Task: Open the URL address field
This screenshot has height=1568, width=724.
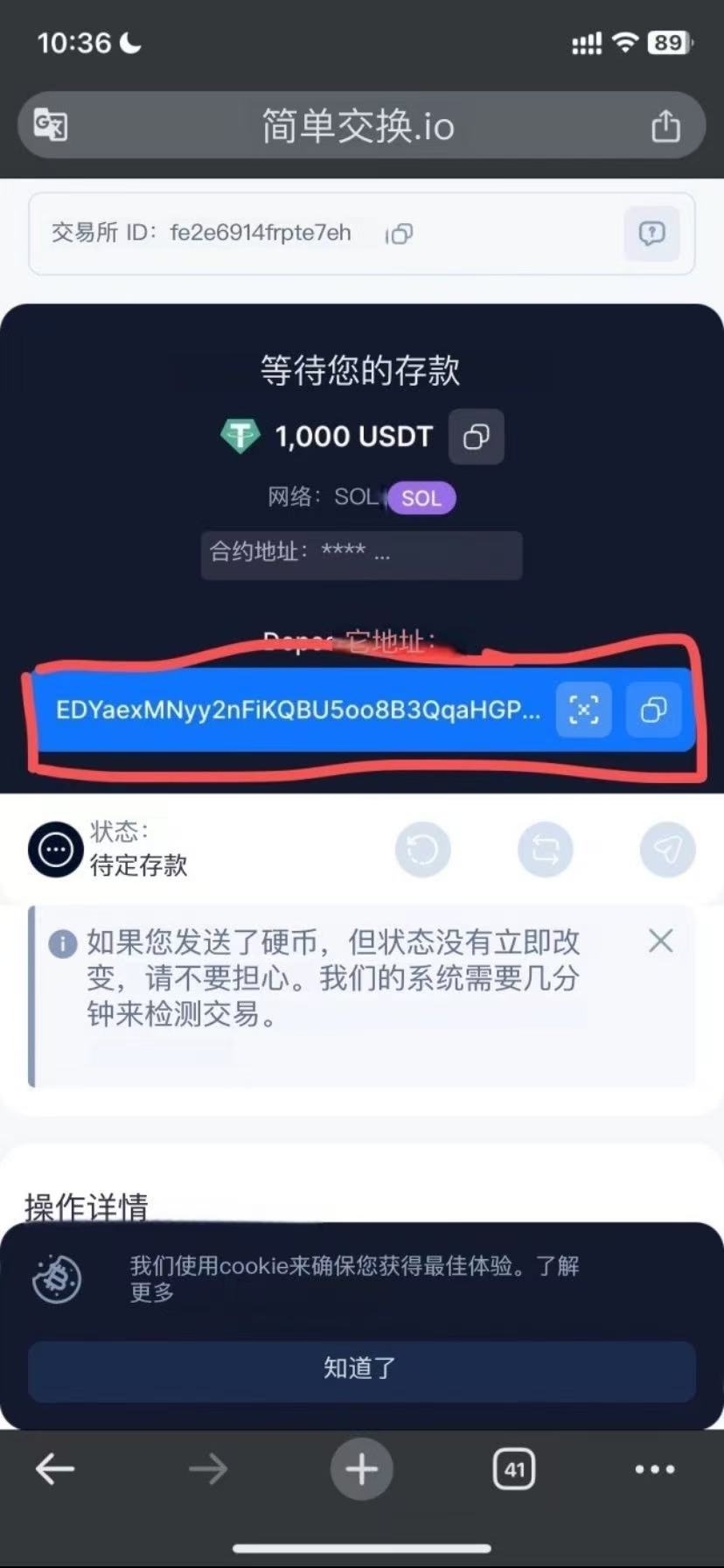Action: coord(359,126)
